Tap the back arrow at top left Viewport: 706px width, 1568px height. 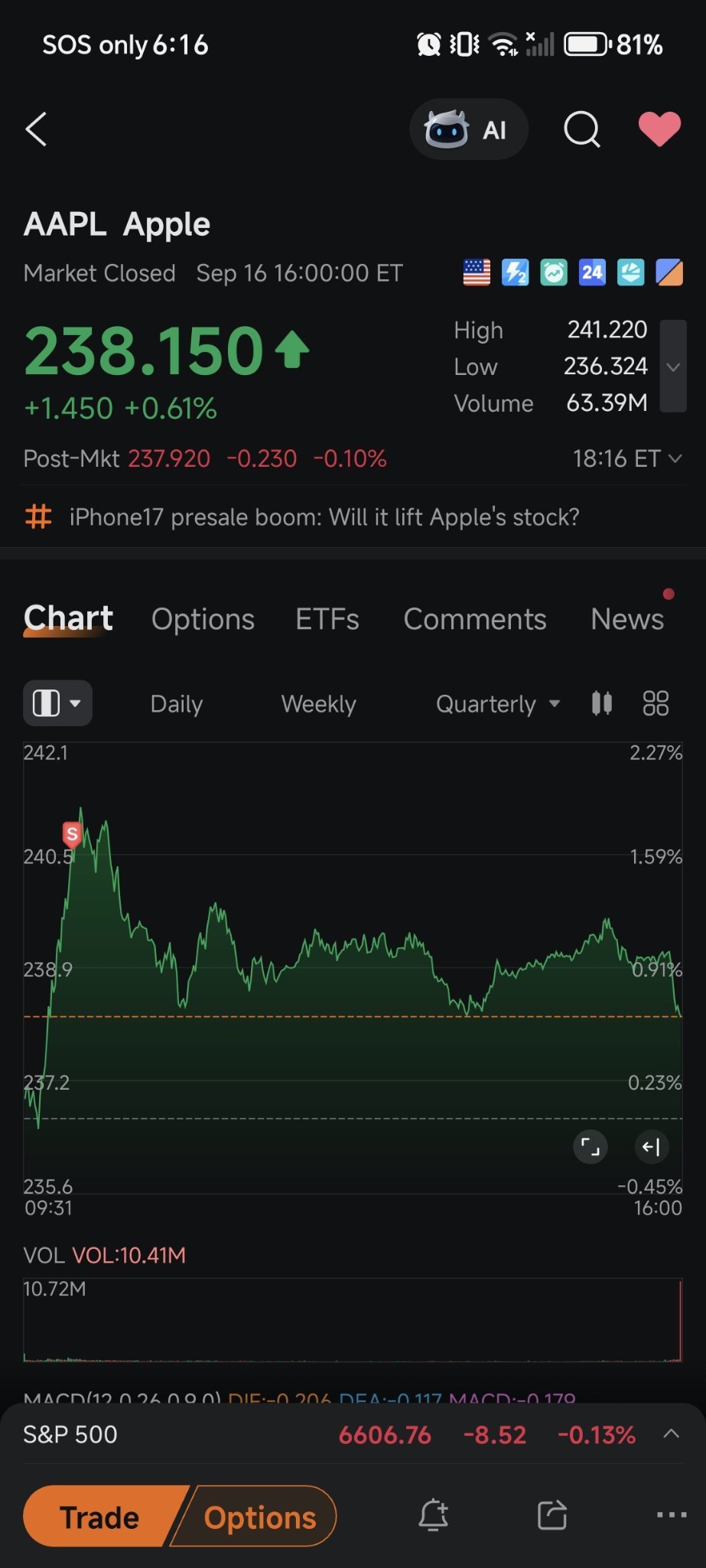[x=36, y=129]
